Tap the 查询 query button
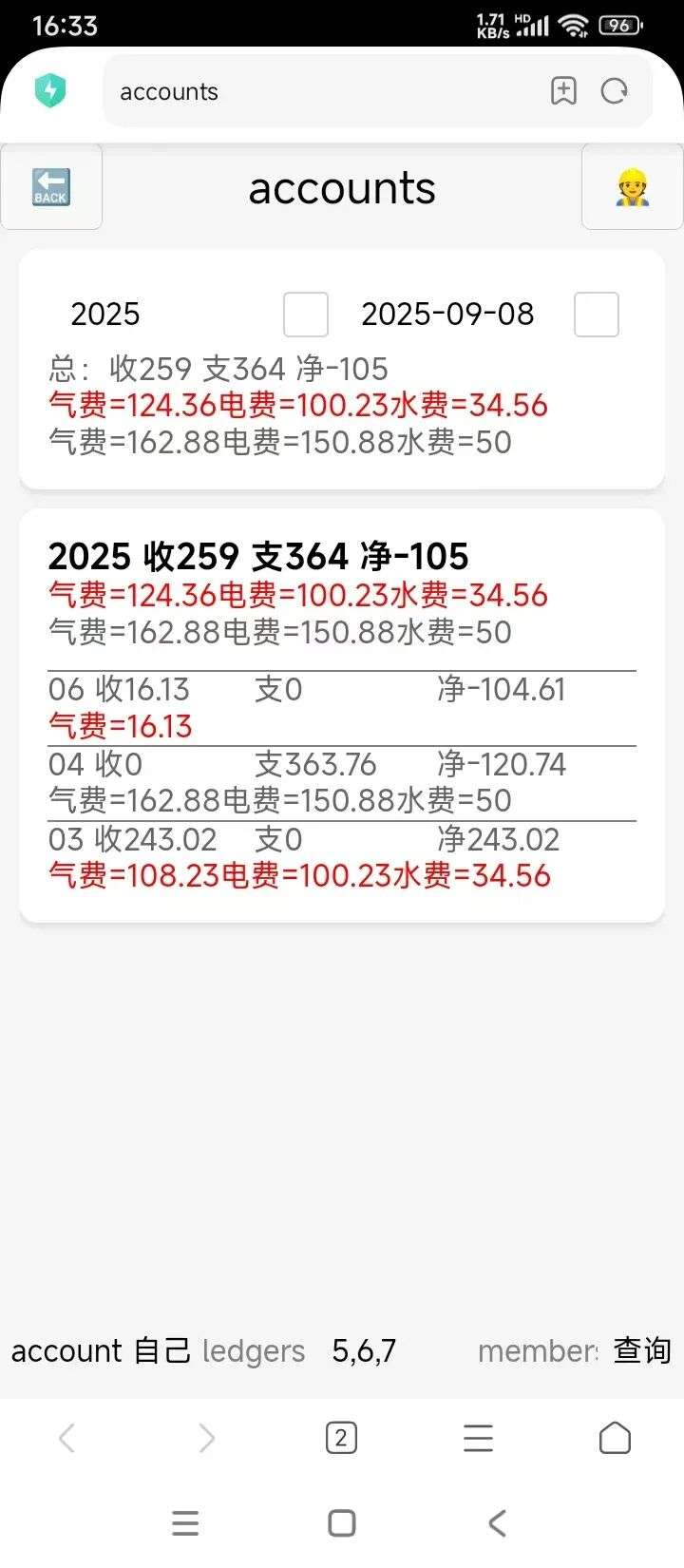 pos(642,1350)
